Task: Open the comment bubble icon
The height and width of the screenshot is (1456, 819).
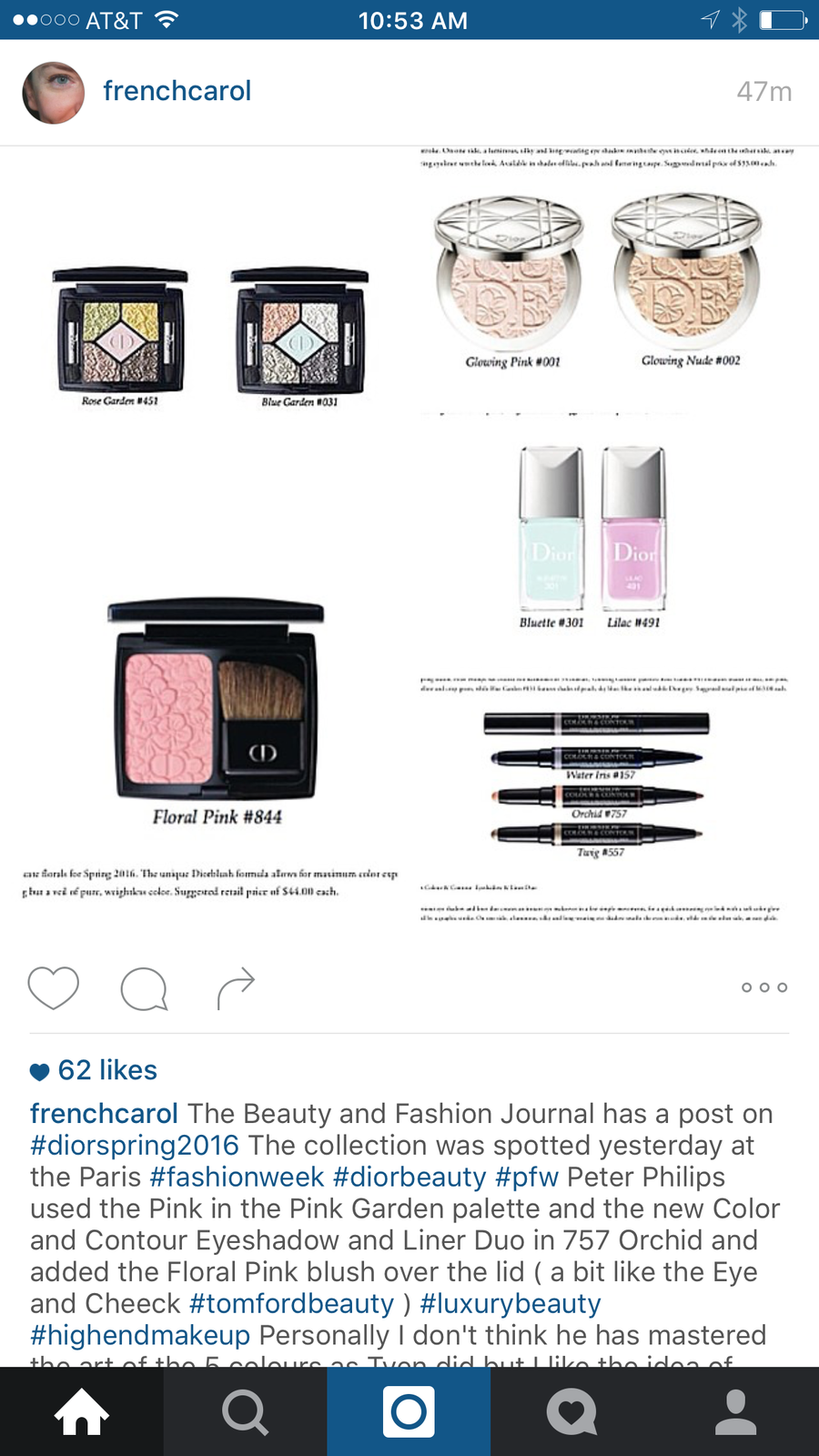Action: coord(144,988)
